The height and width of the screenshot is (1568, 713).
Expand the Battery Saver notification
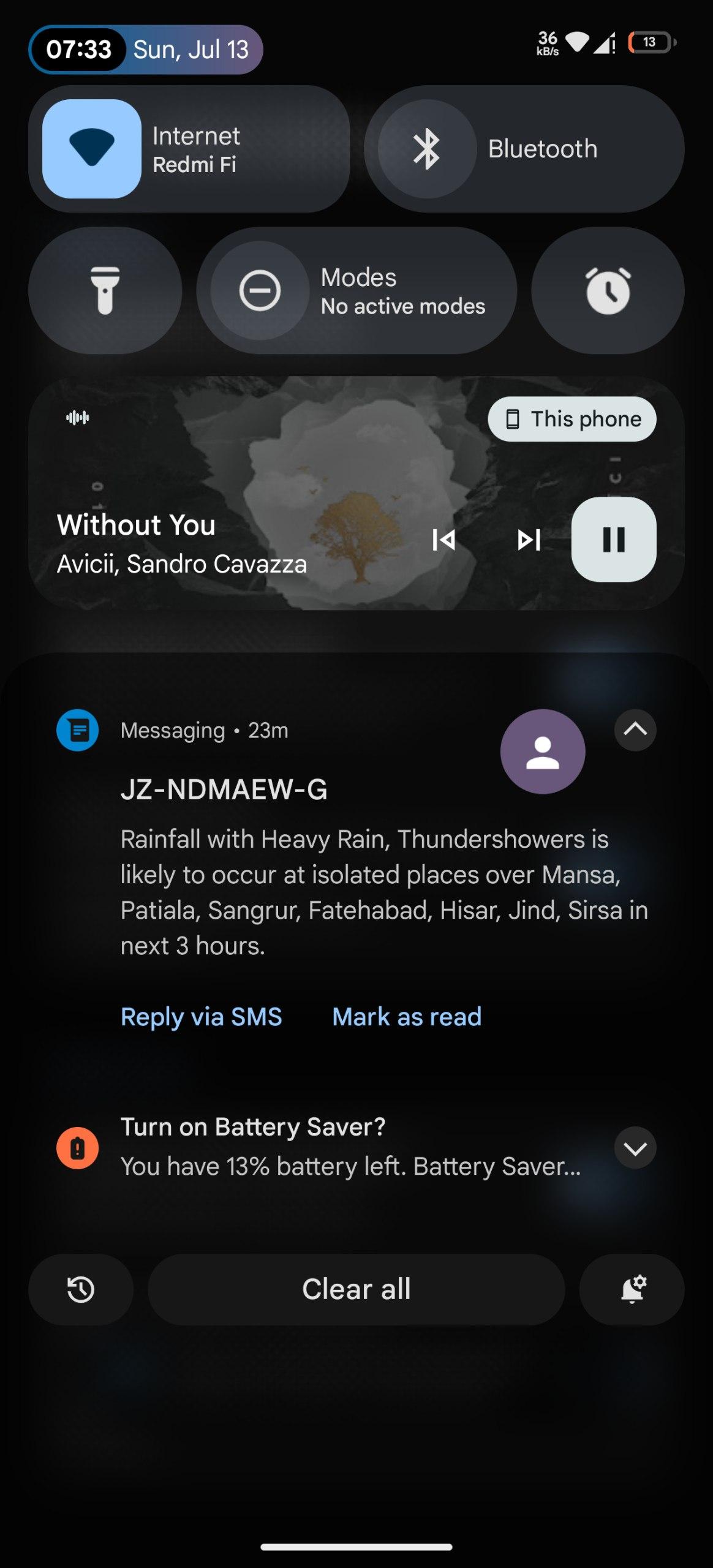tap(635, 1148)
